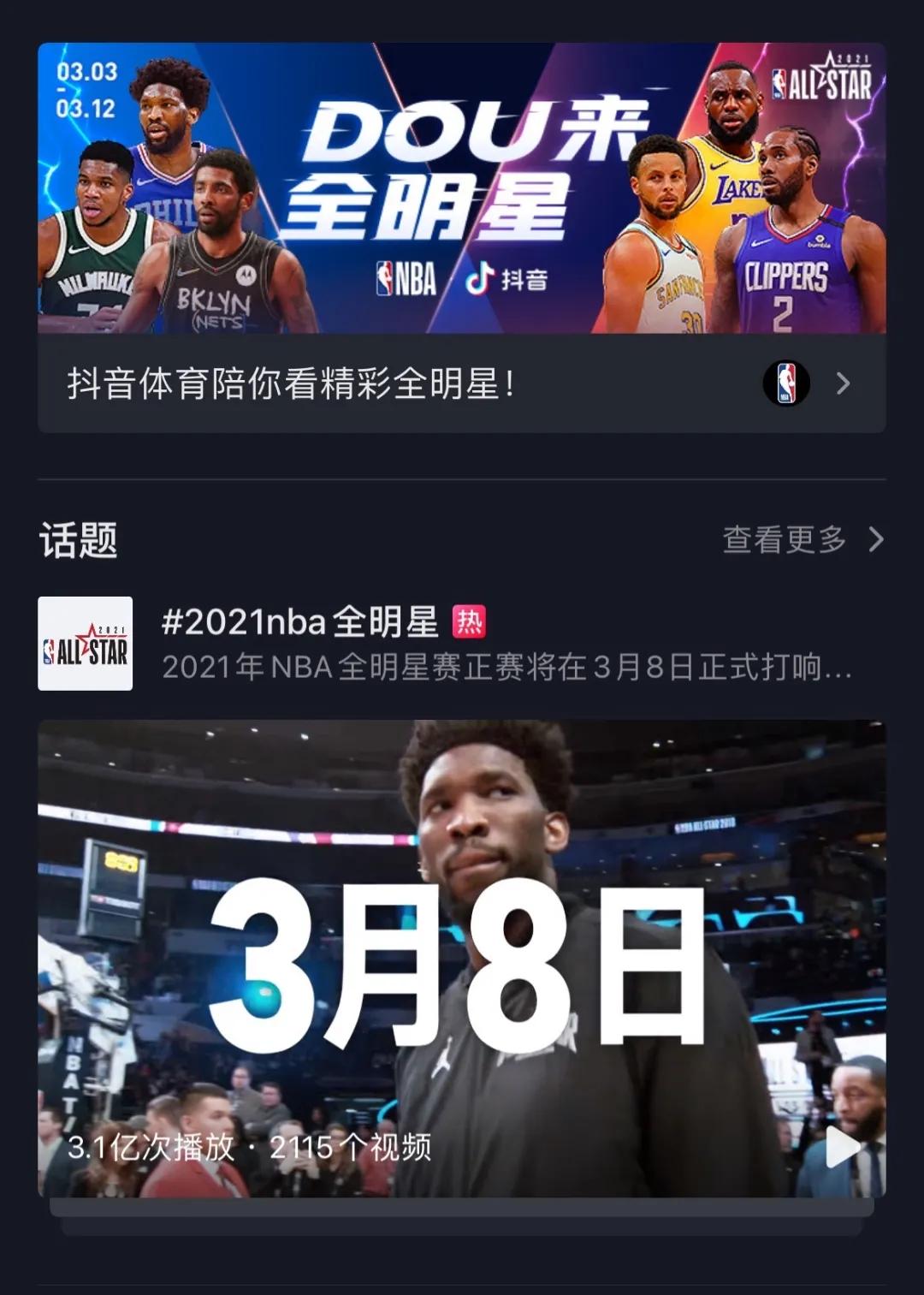Open the DOU来全明星 NBA banner
The image size is (924, 1295).
pyautogui.click(x=462, y=188)
